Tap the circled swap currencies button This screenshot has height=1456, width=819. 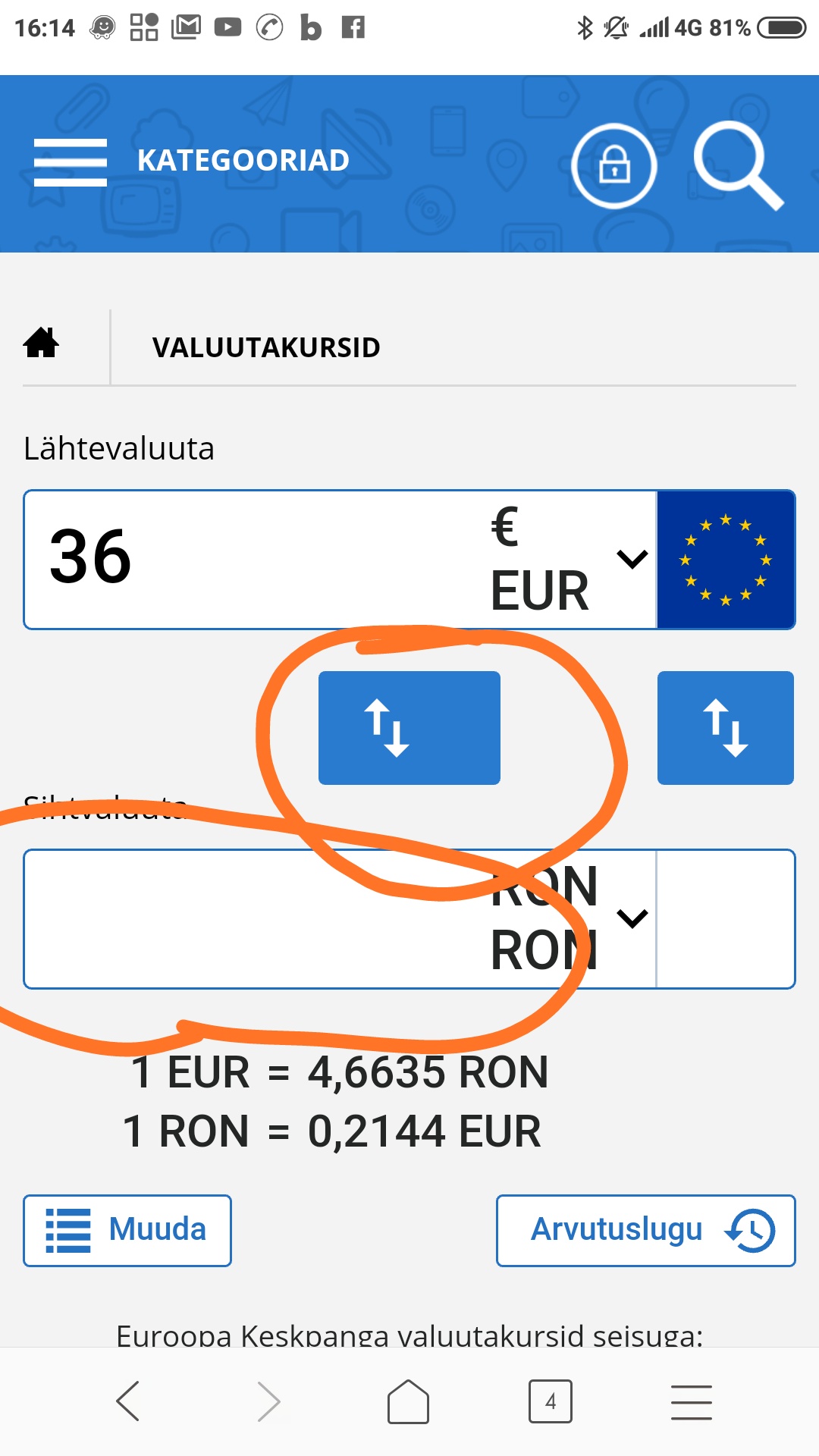coord(409,728)
